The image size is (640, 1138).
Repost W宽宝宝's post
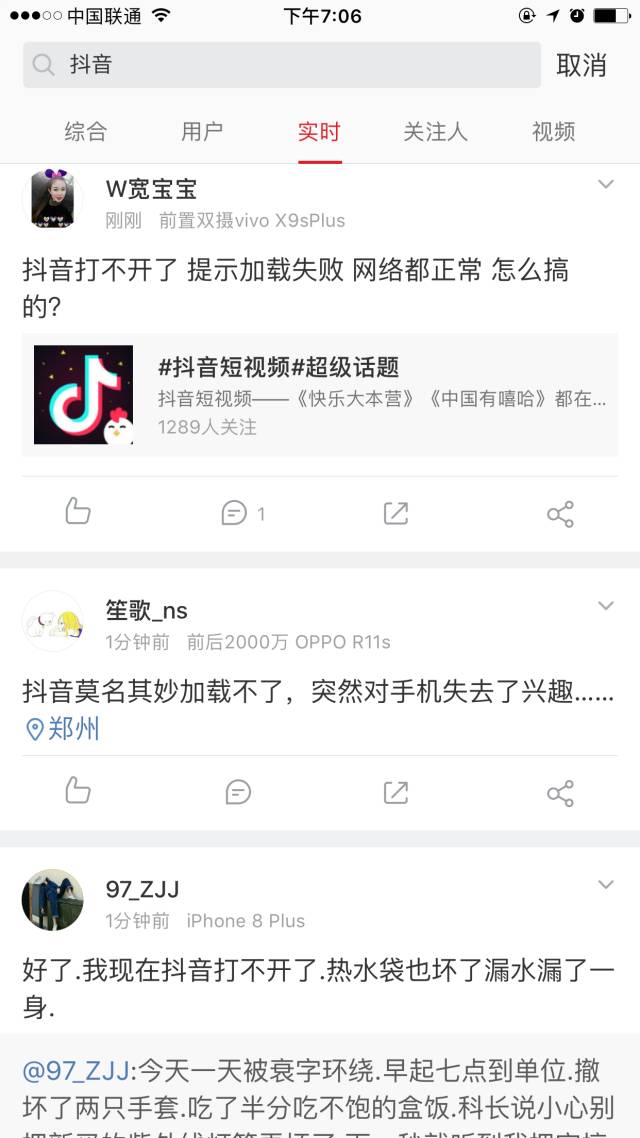click(396, 513)
